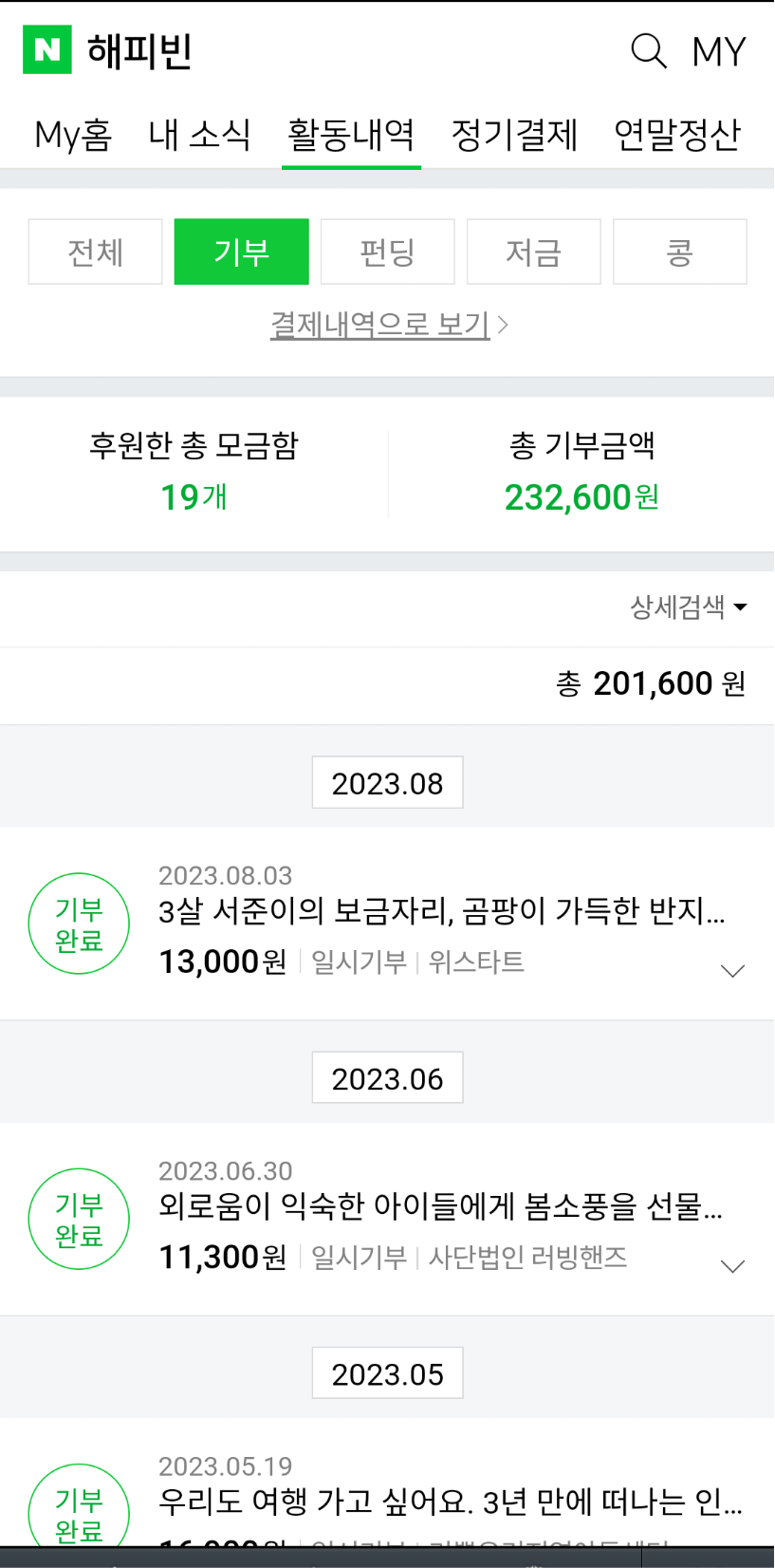Click the 기부완료 badge on the 2023.08.03 donation

(x=79, y=923)
